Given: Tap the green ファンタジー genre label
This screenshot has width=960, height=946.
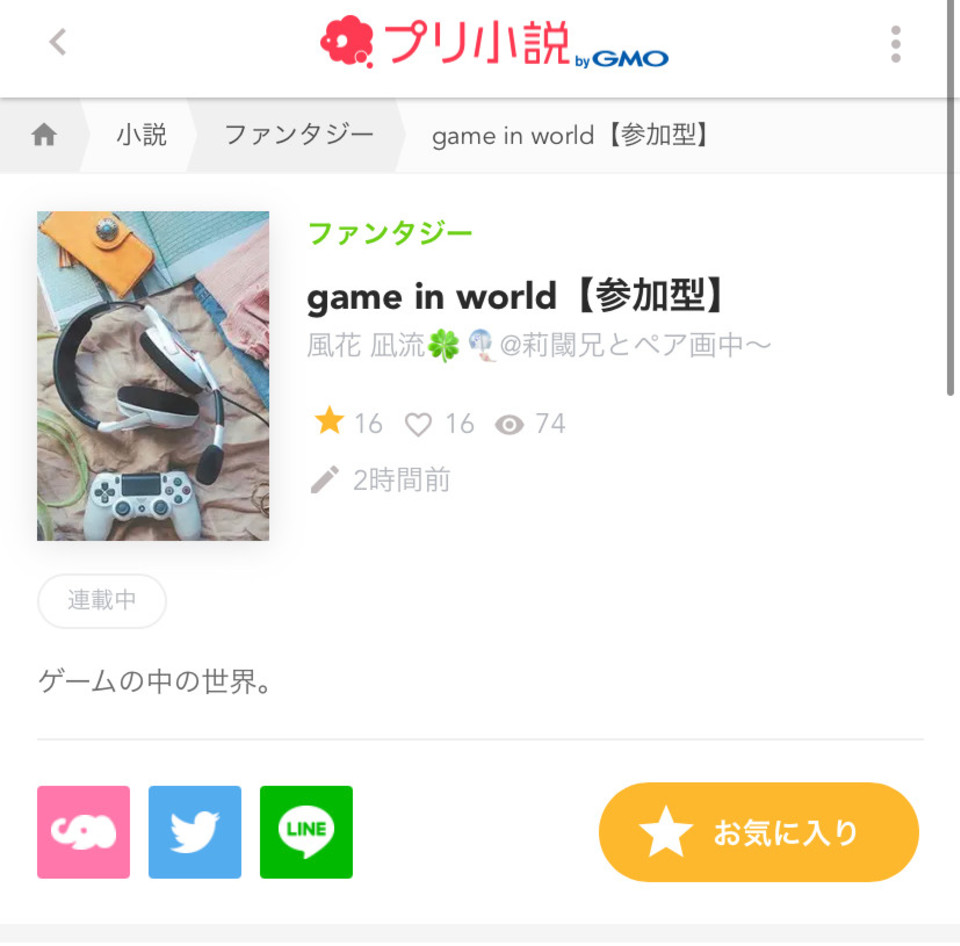Looking at the screenshot, I should (389, 233).
